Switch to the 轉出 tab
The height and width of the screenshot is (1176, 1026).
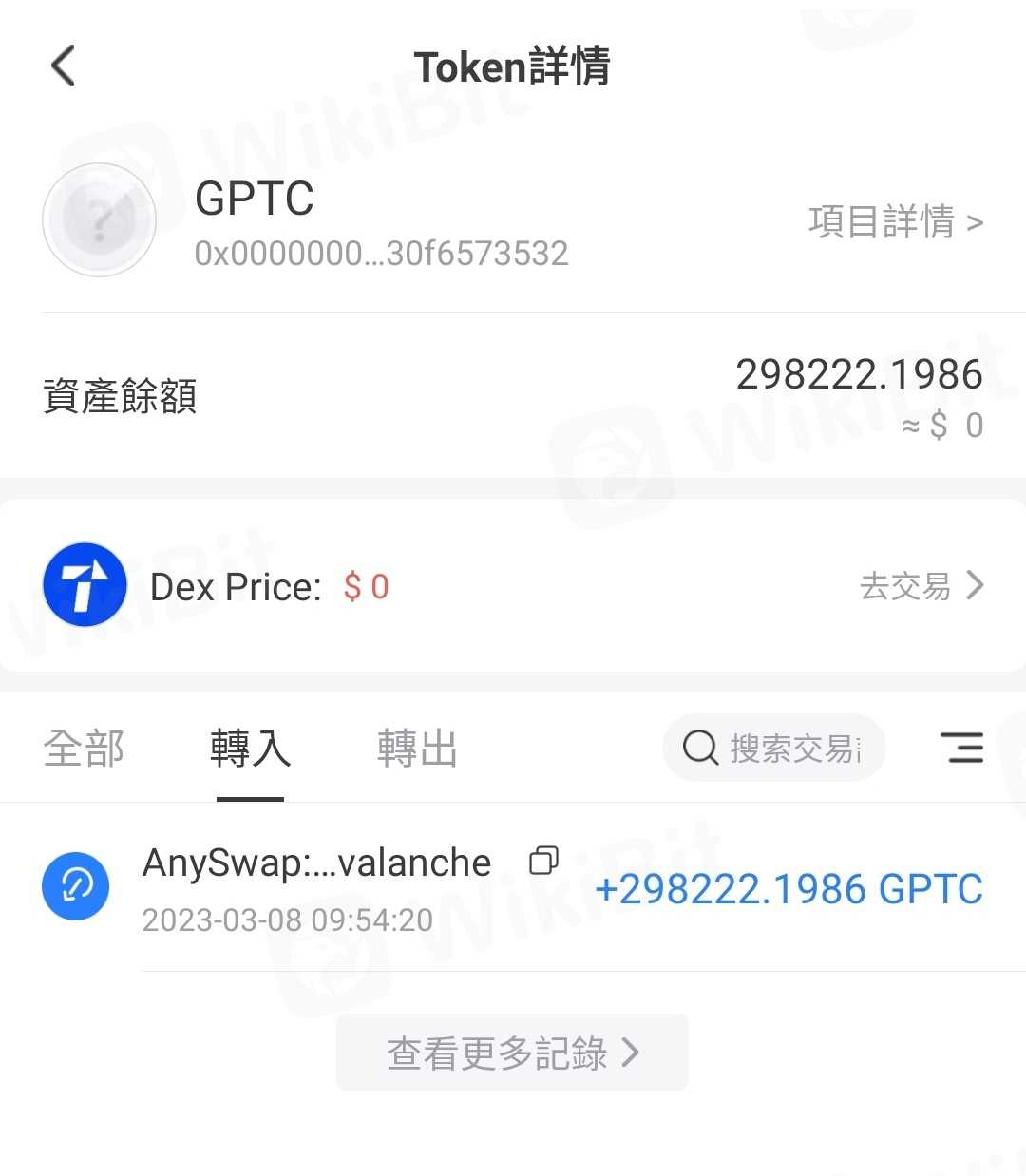click(x=417, y=749)
